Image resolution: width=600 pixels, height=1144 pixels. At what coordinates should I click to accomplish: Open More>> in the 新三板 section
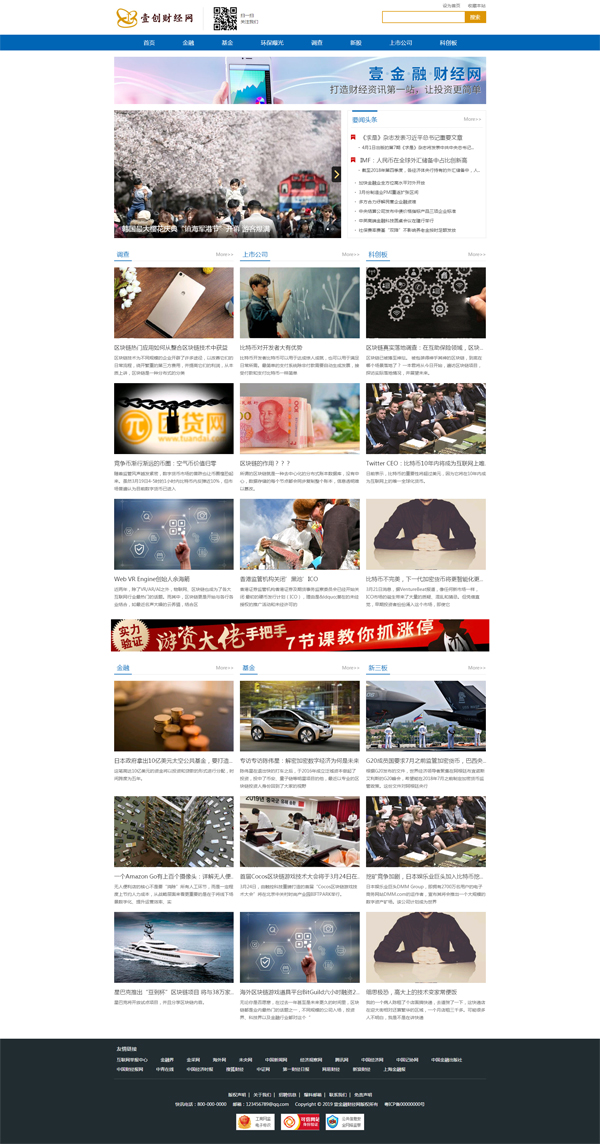pos(476,667)
